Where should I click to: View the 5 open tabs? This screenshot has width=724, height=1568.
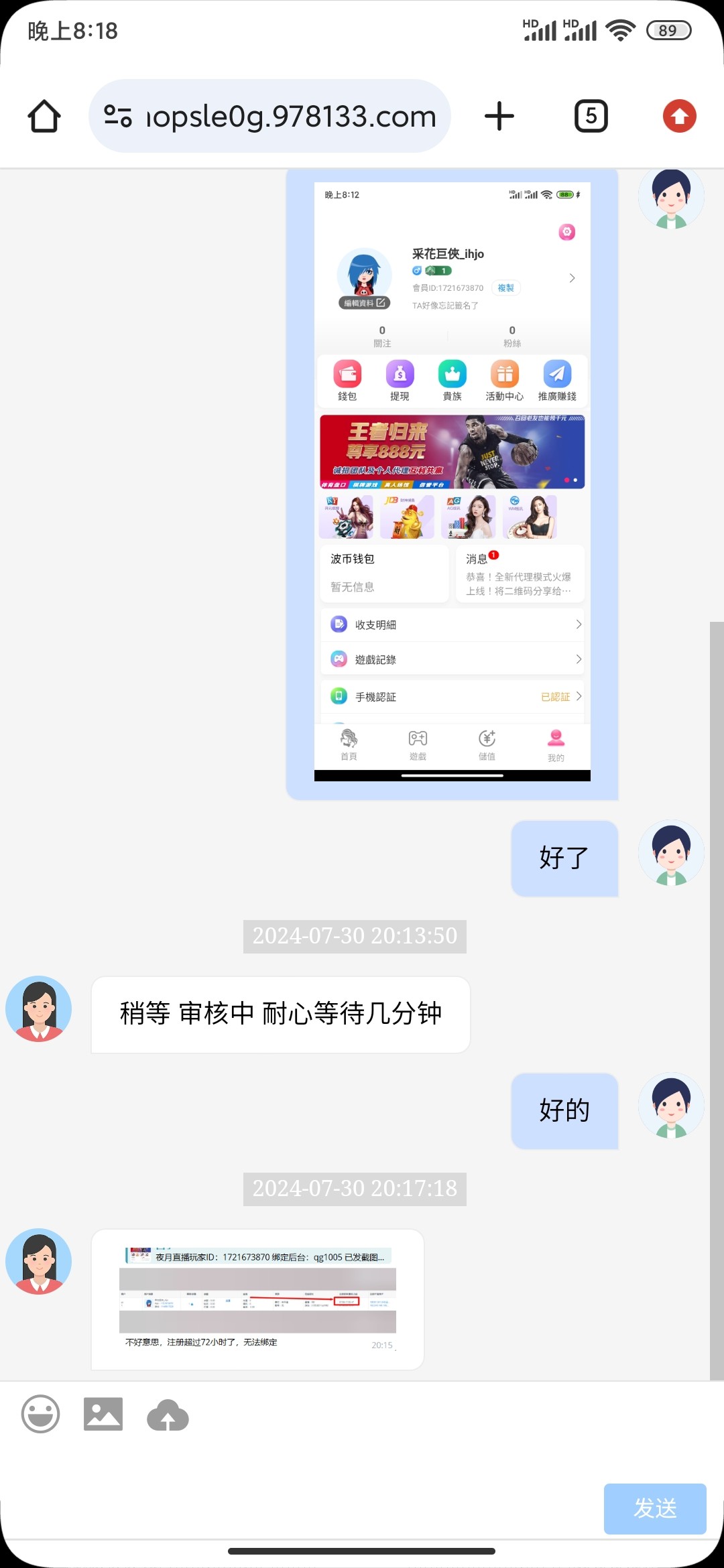tap(591, 117)
